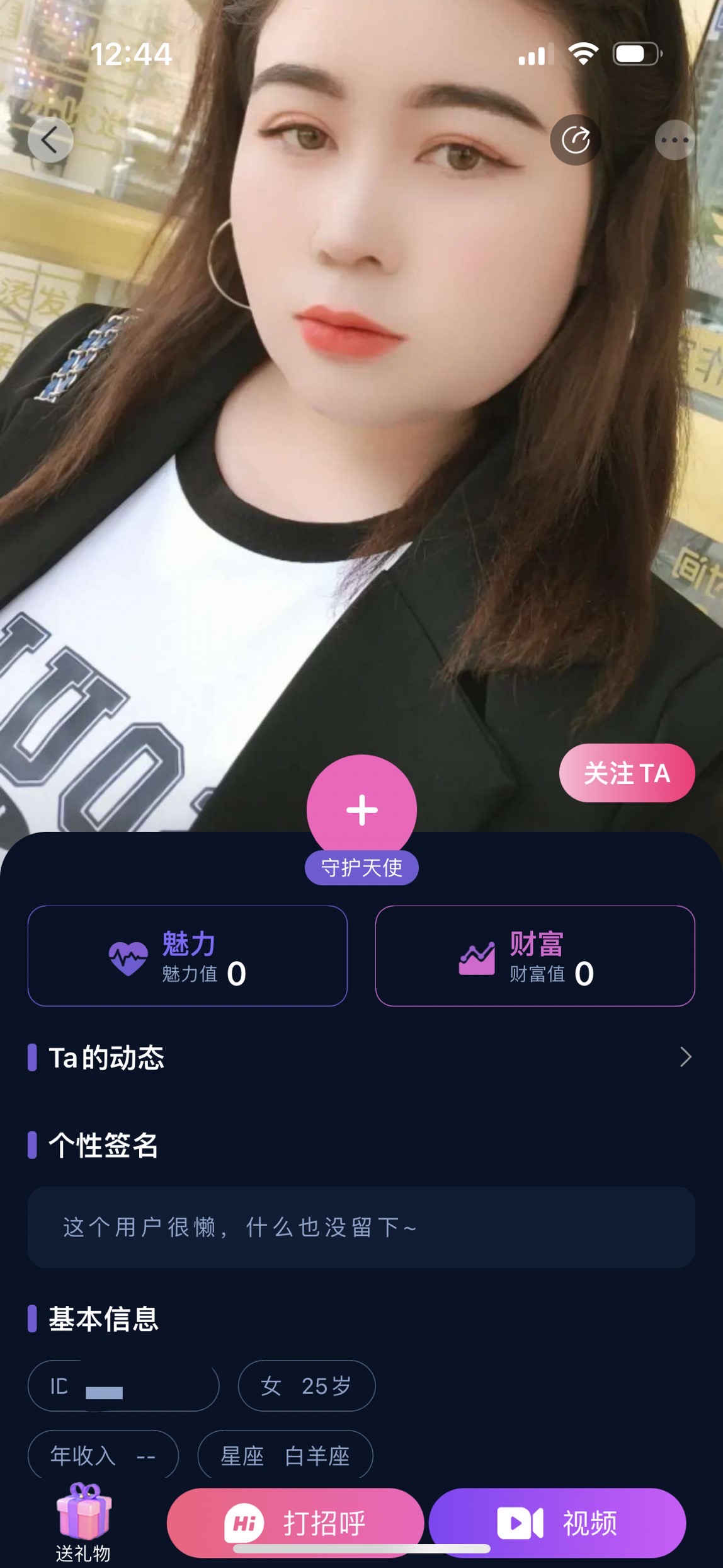This screenshot has height=1568, width=723.
Task: Open the three-dot overflow menu
Action: (x=675, y=140)
